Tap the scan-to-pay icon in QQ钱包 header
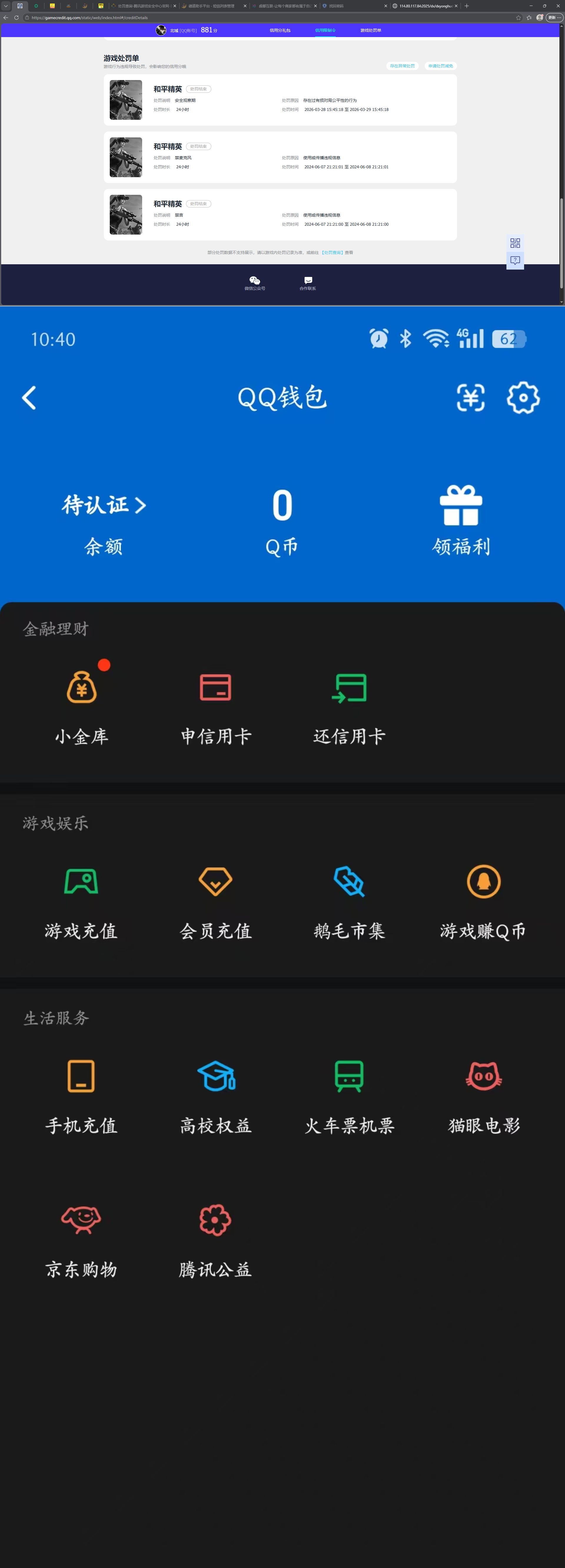565x1568 pixels. point(471,397)
